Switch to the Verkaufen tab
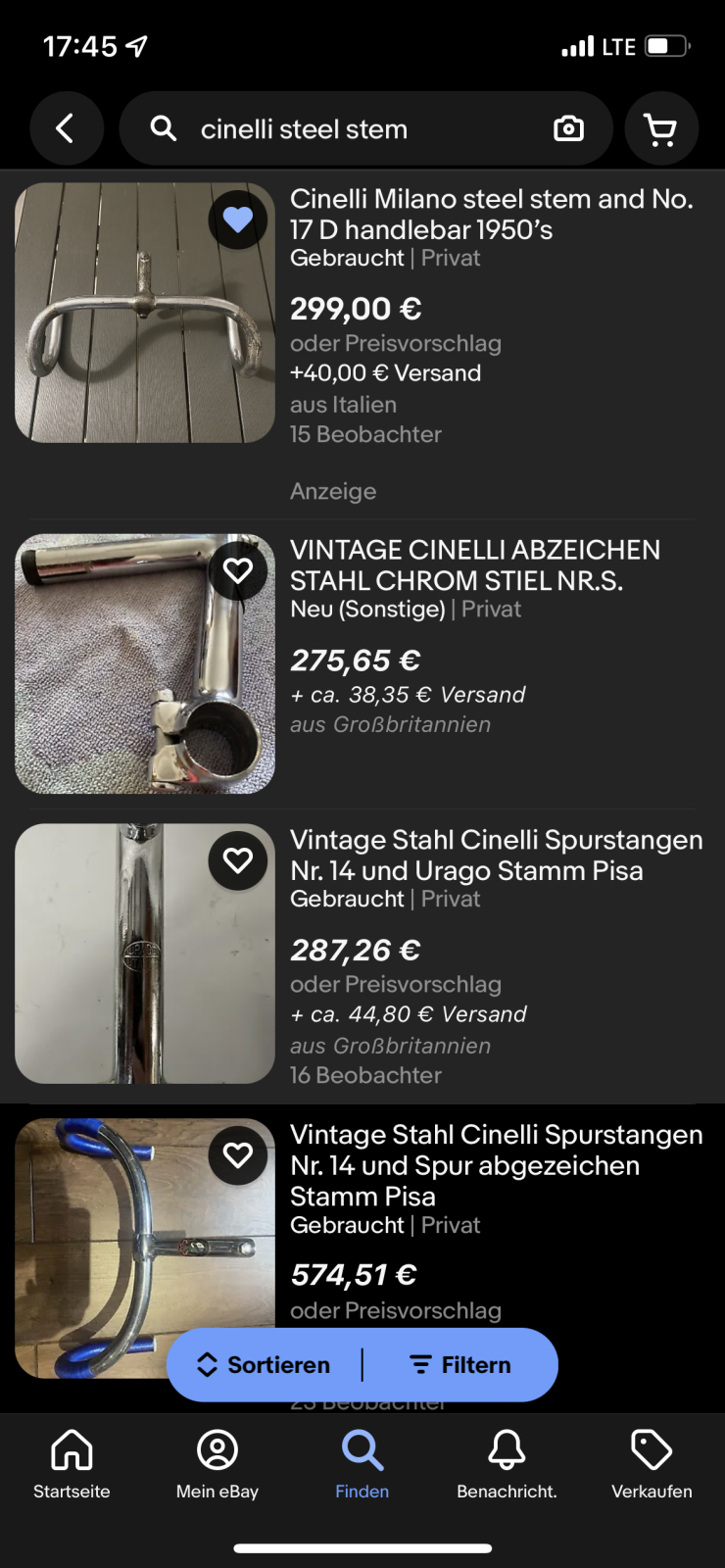Image resolution: width=725 pixels, height=1568 pixels. tap(652, 1463)
